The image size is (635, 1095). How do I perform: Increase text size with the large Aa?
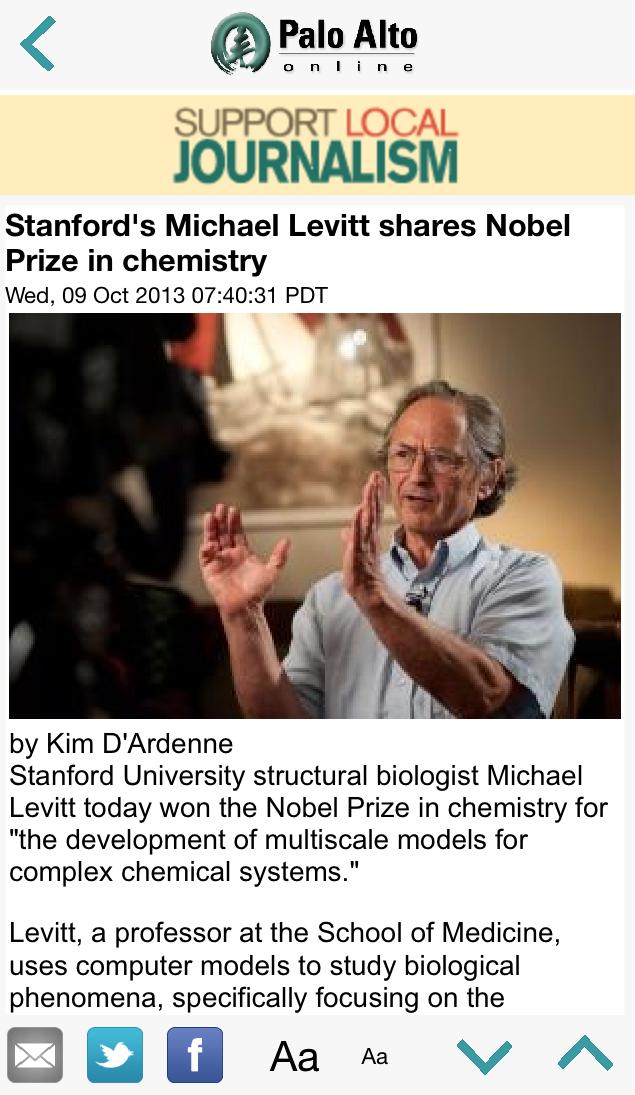[x=294, y=1057]
